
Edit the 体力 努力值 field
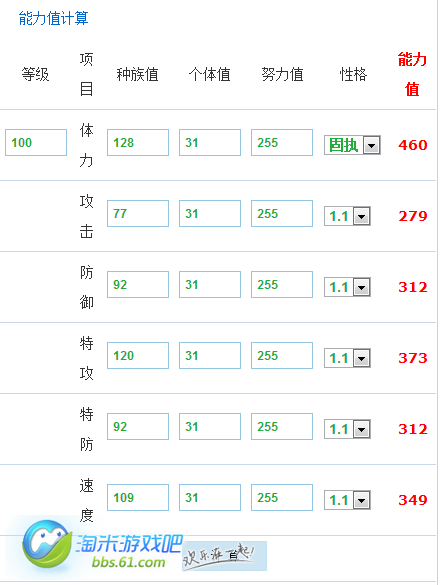[x=282, y=143]
